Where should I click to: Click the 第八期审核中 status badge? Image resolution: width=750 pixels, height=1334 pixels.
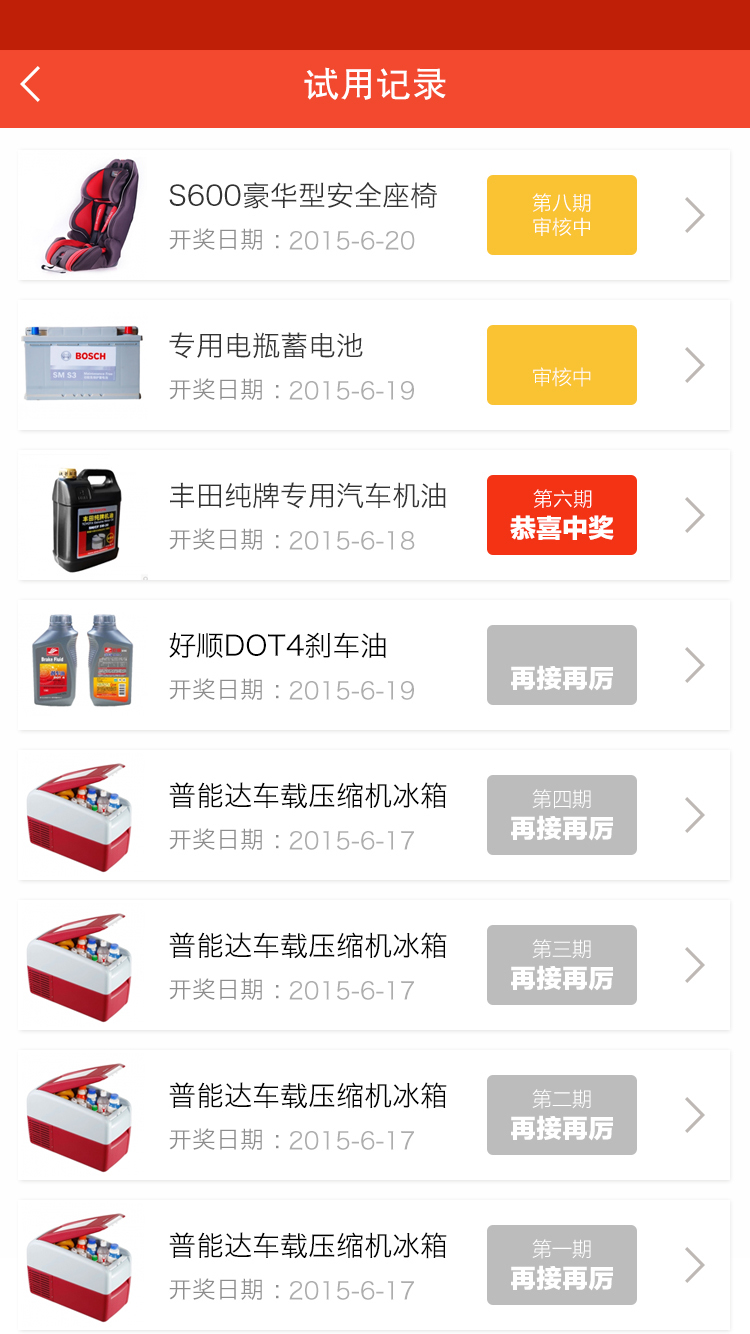coord(561,214)
